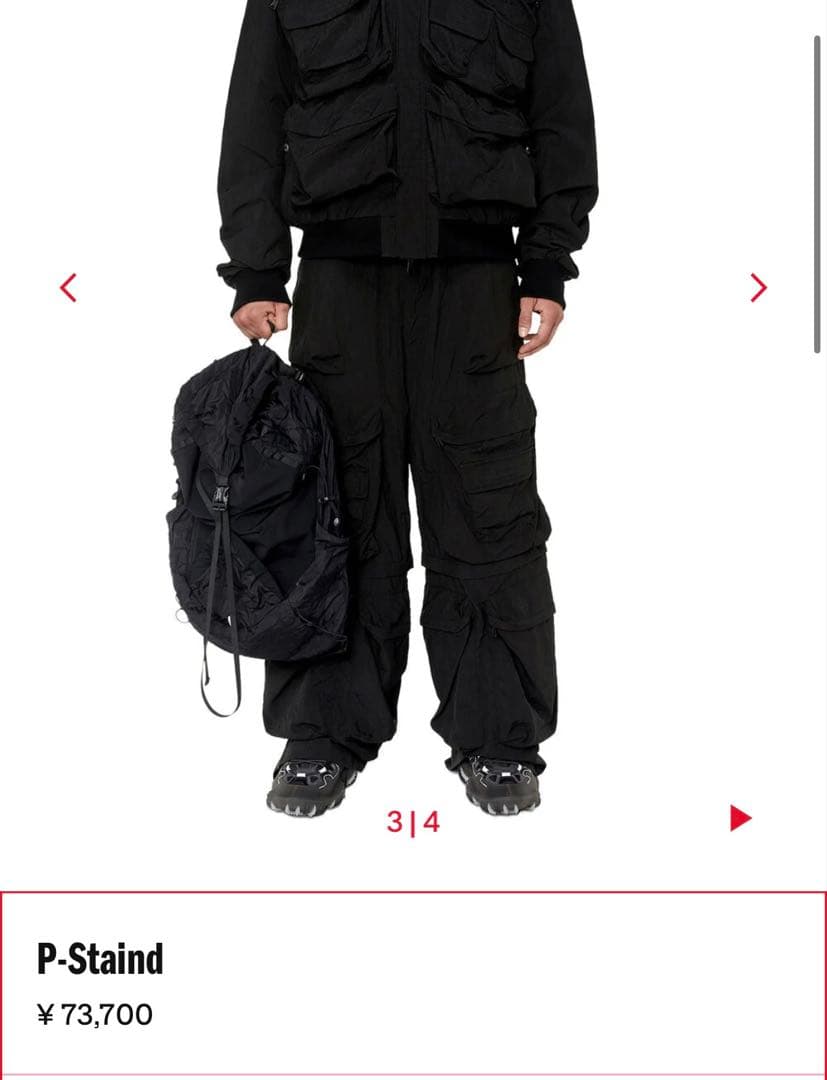Image resolution: width=827 pixels, height=1080 pixels.
Task: Tap the red play triangle button
Action: point(740,818)
